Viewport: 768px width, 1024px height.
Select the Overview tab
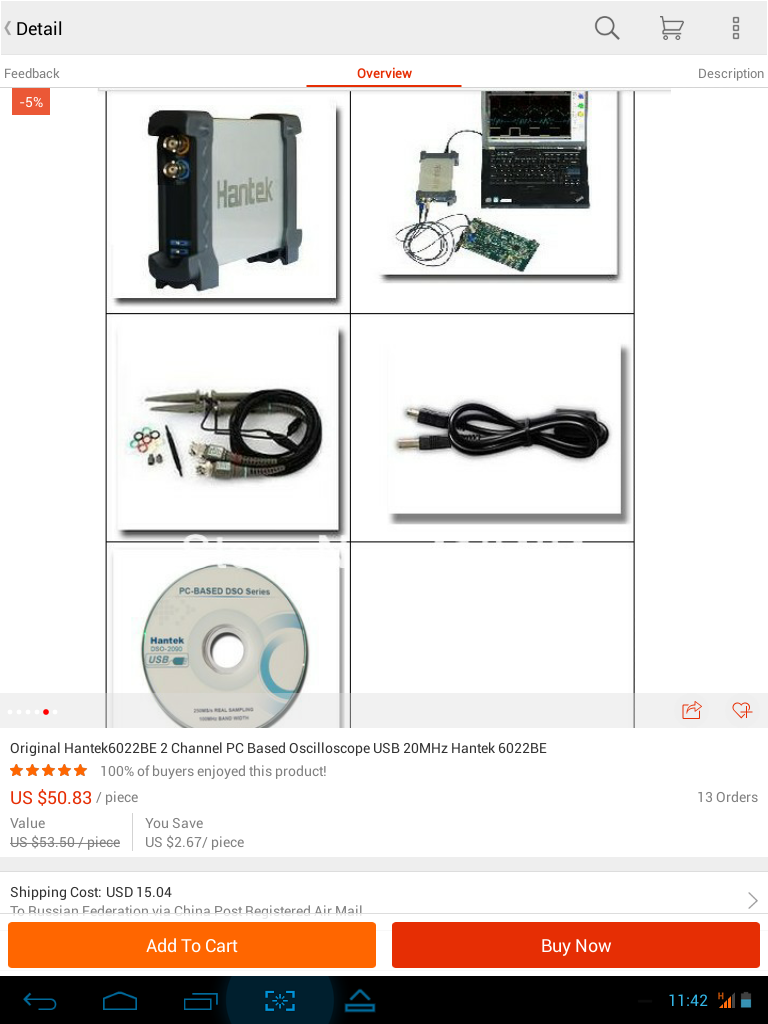coord(384,73)
